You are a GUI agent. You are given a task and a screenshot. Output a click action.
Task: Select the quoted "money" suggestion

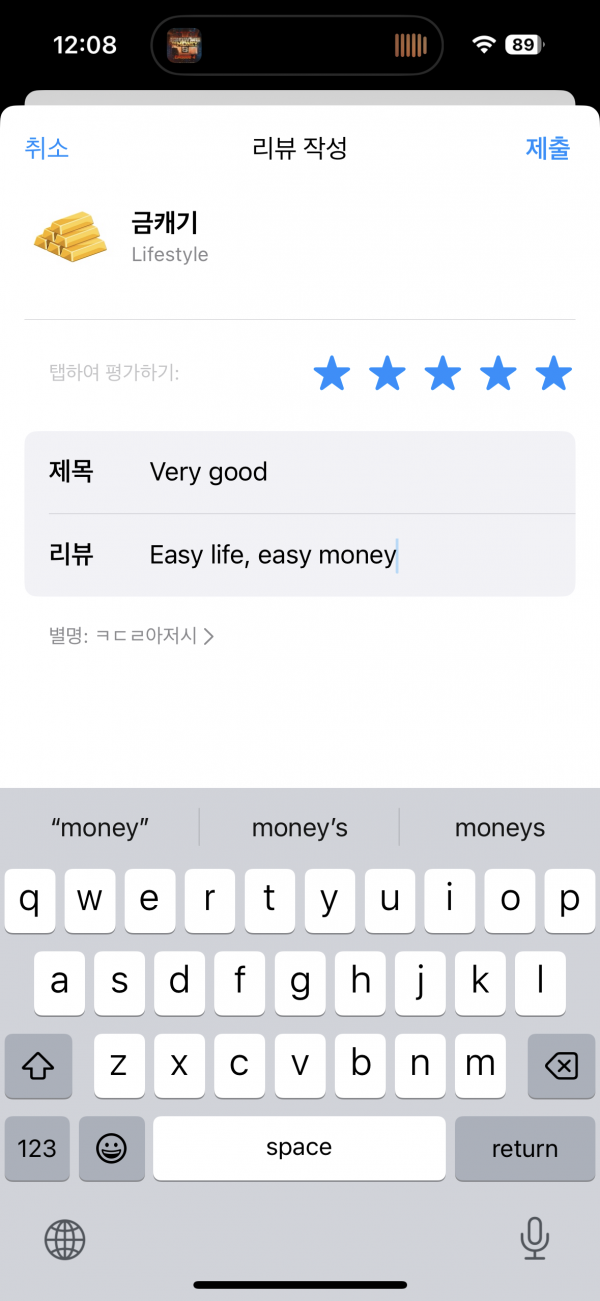[100, 828]
